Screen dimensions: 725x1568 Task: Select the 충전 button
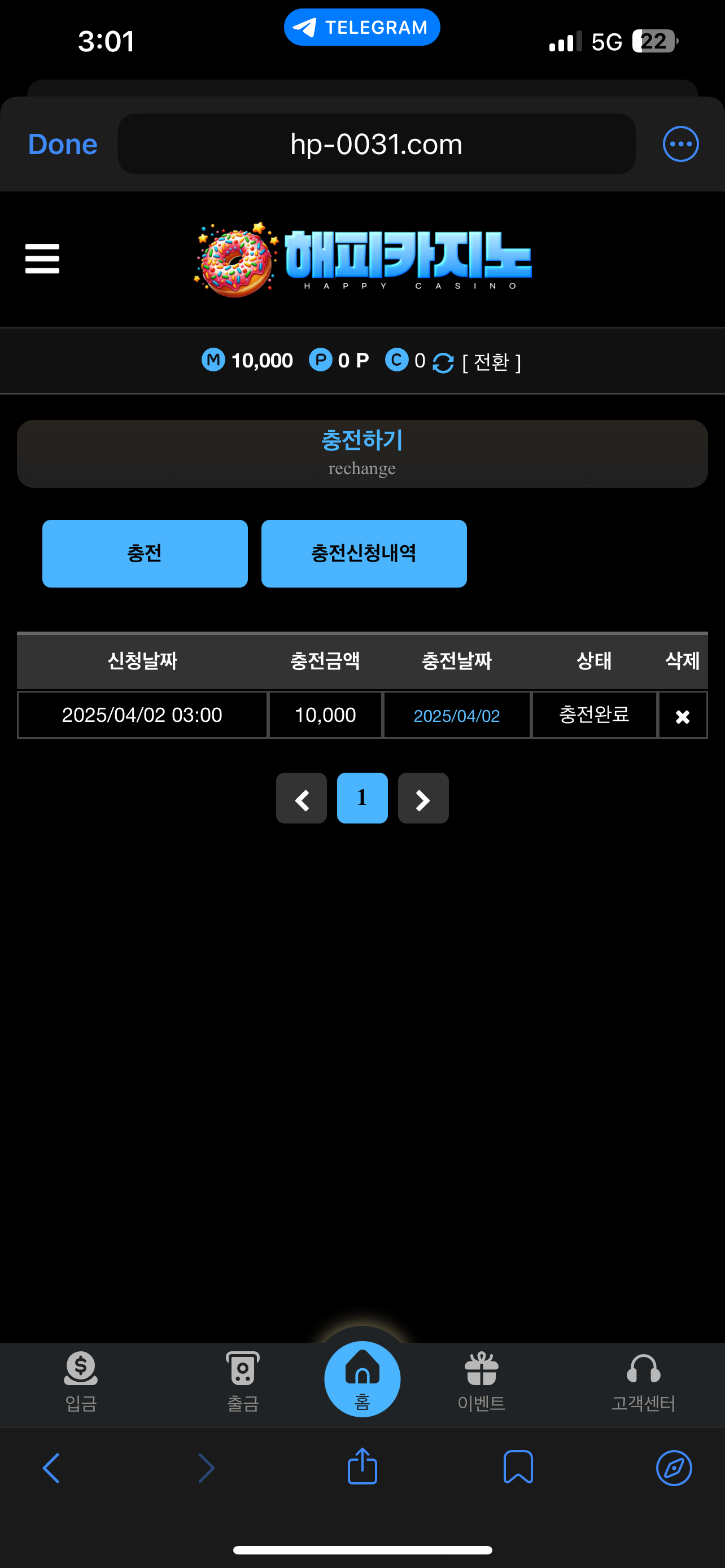pos(145,553)
